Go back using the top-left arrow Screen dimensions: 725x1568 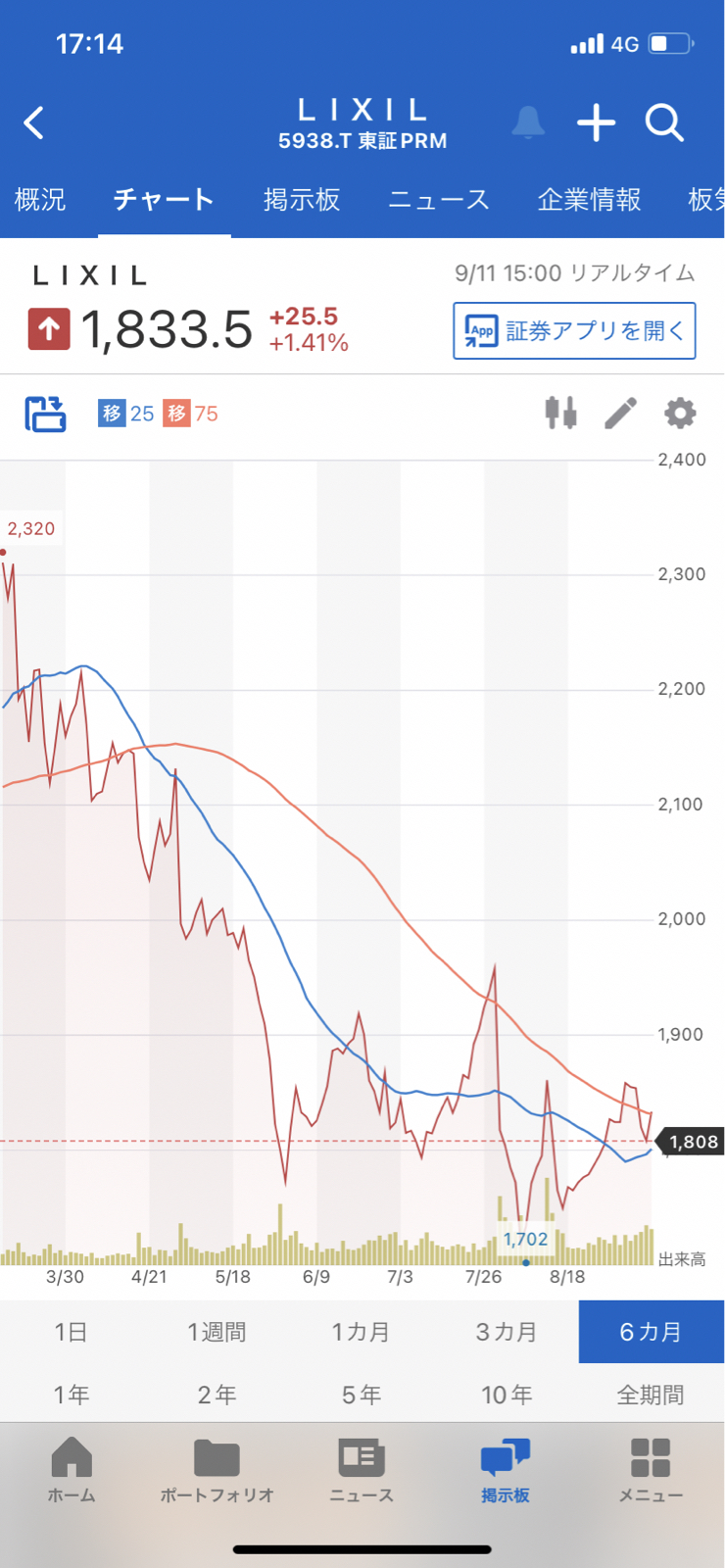point(34,123)
